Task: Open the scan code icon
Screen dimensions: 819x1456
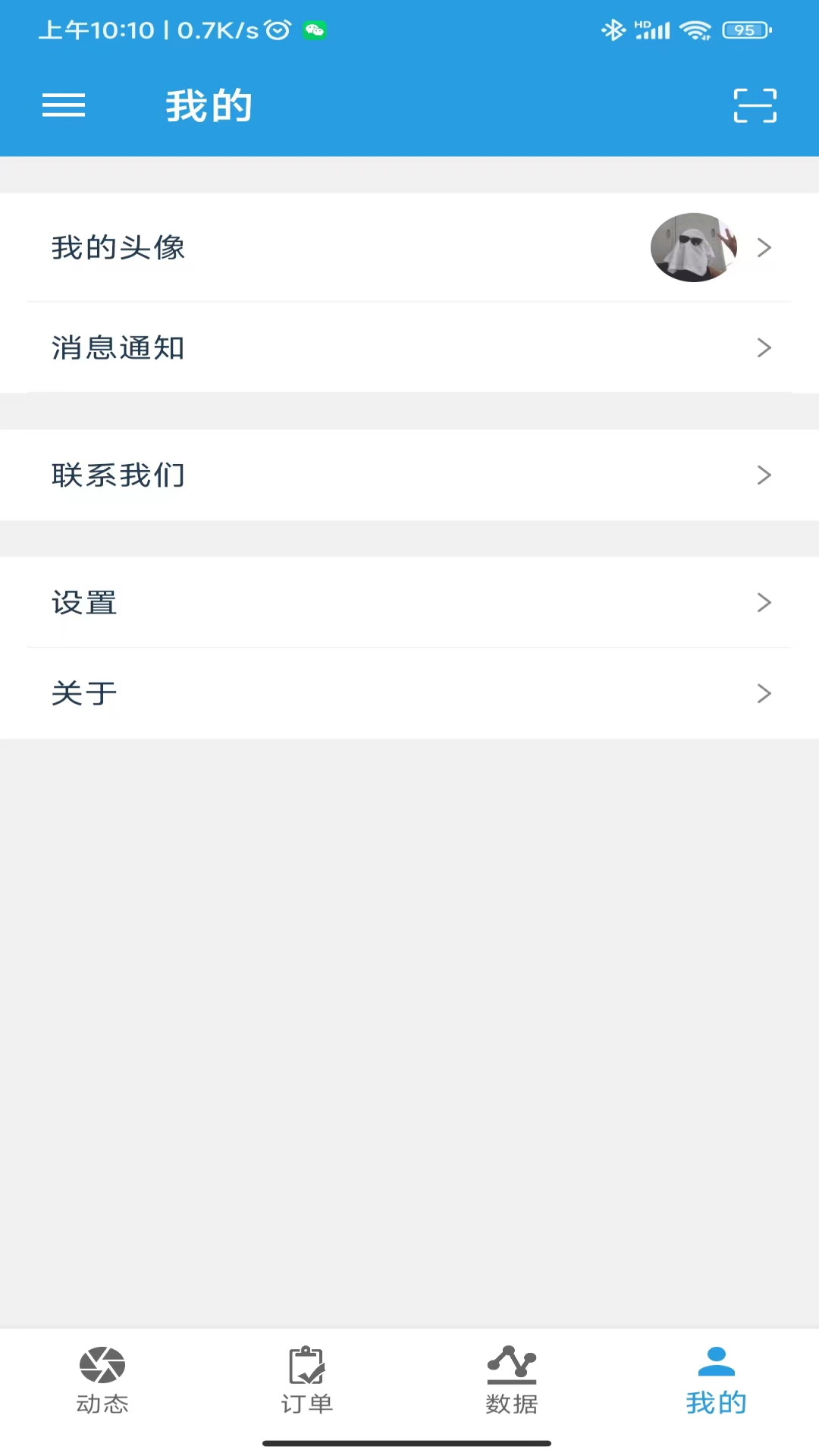Action: [755, 105]
